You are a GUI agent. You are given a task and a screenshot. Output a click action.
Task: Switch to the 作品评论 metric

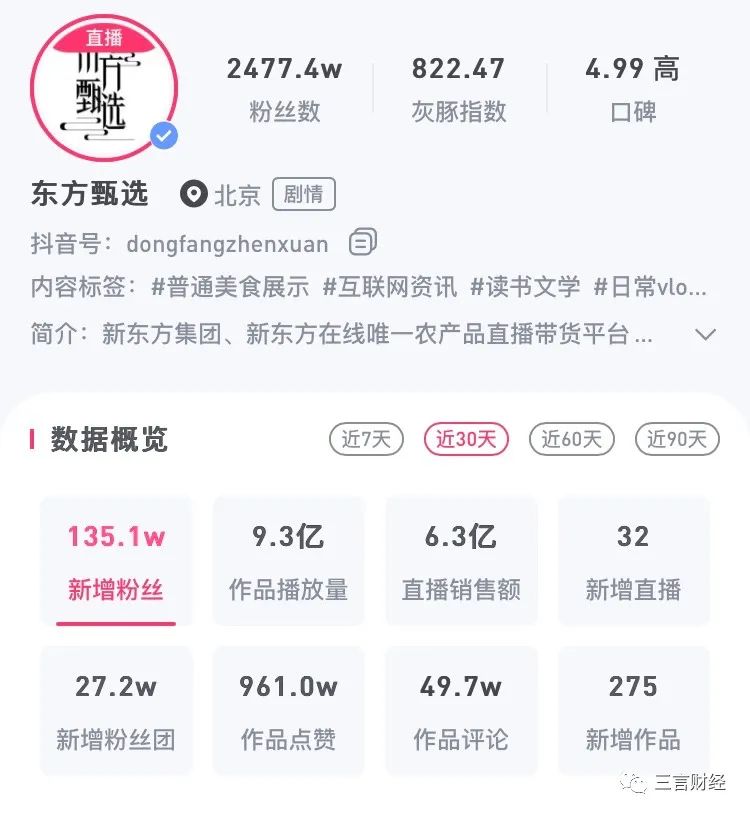pos(461,711)
